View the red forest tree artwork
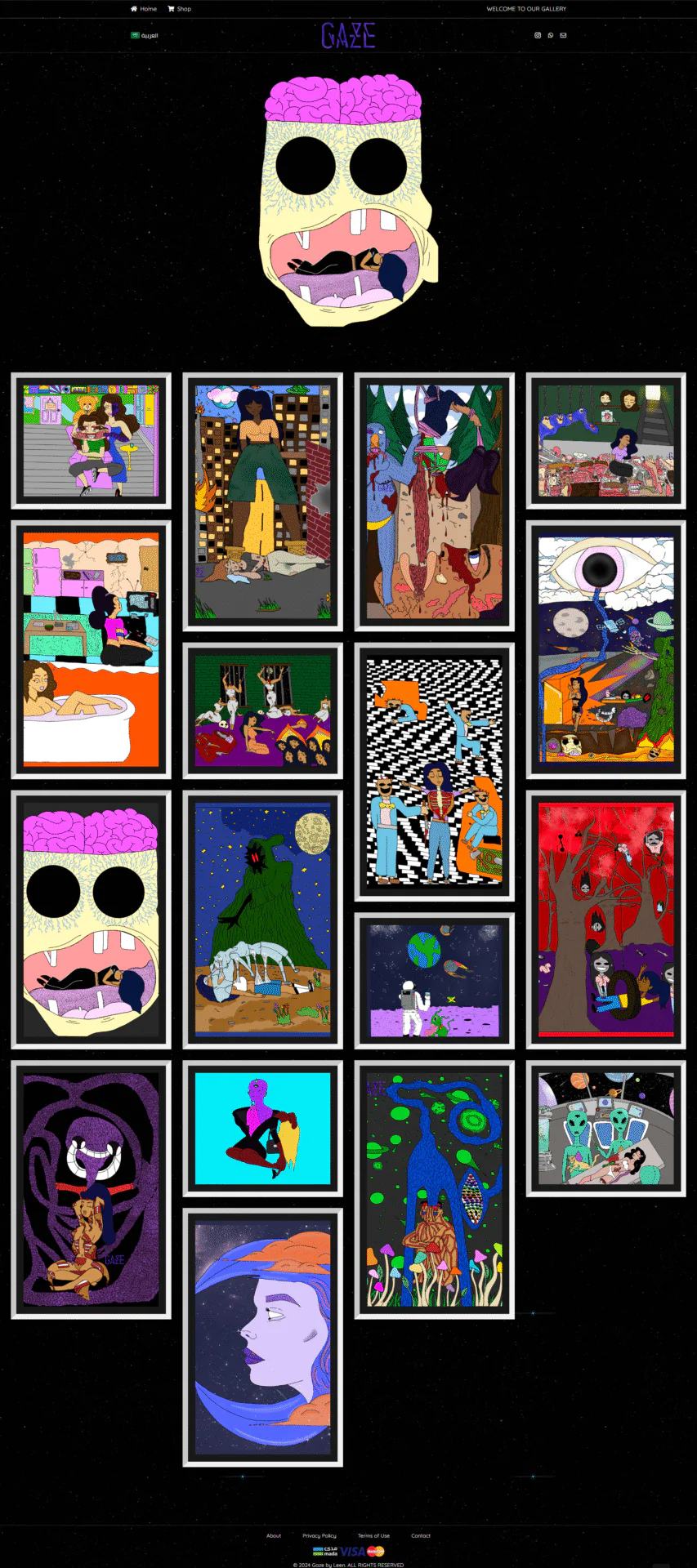 pyautogui.click(x=605, y=920)
